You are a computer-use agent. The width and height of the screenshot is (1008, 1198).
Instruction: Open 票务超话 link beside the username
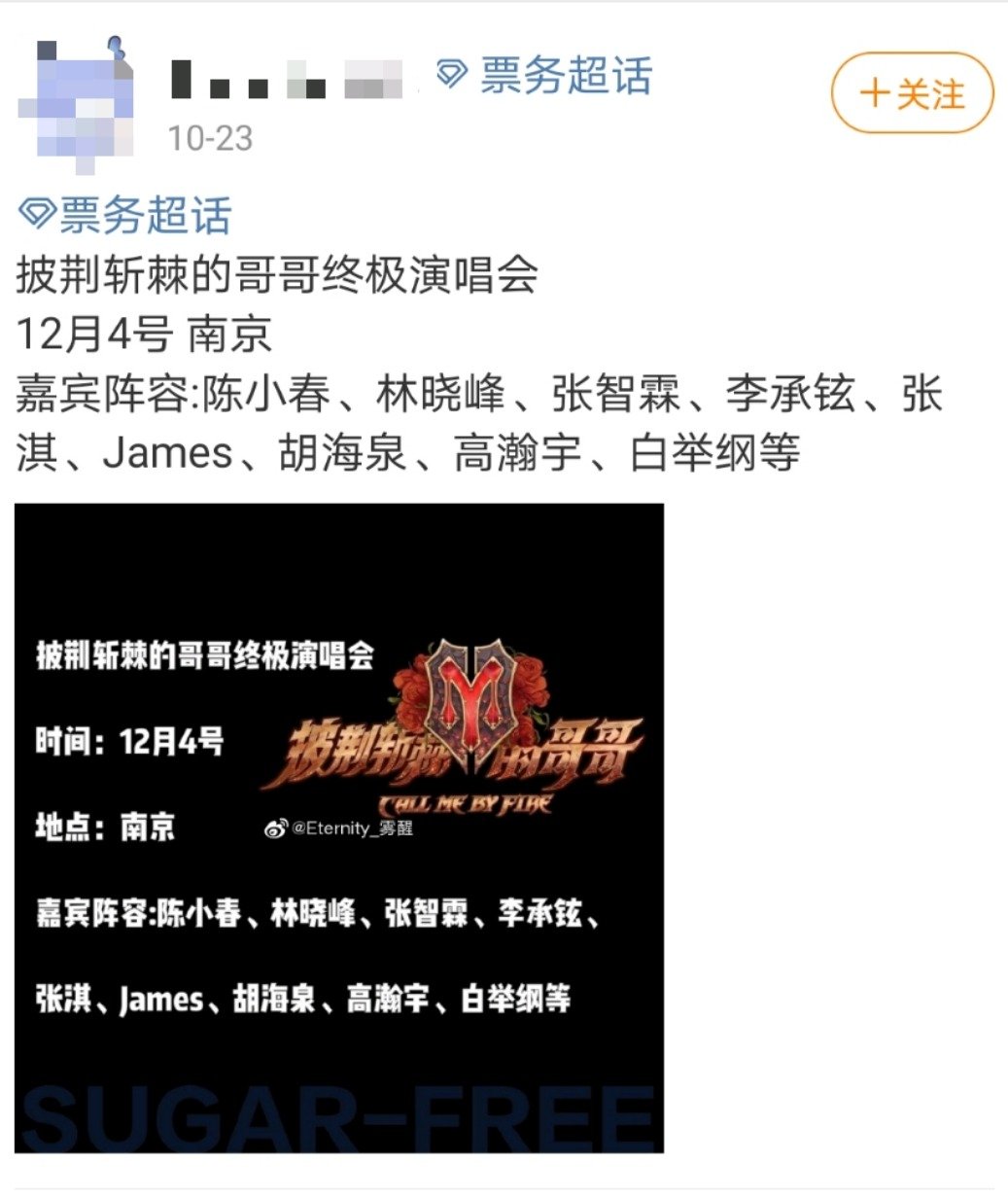click(x=545, y=76)
